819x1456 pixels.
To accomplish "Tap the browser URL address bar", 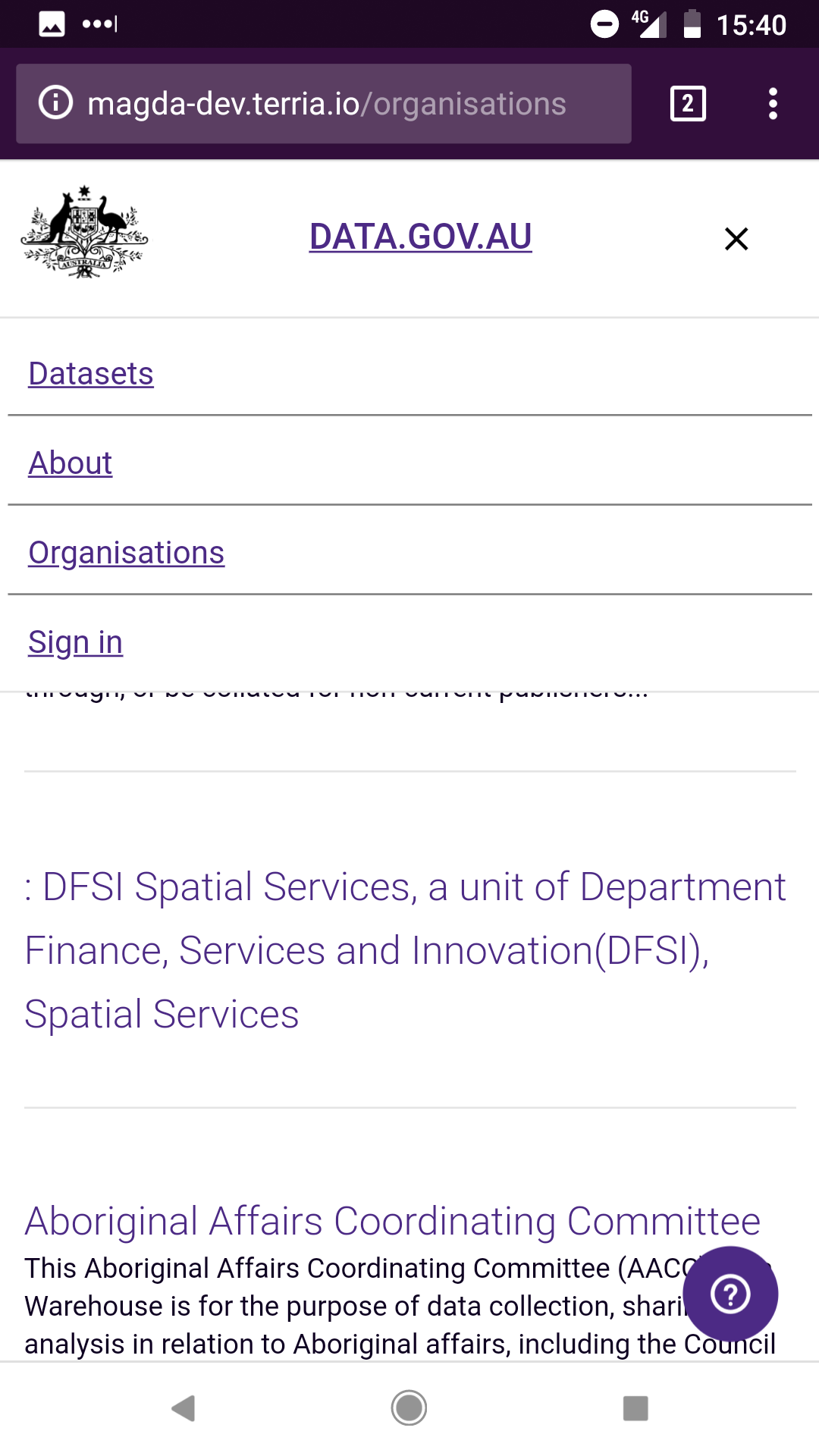I will (x=326, y=104).
